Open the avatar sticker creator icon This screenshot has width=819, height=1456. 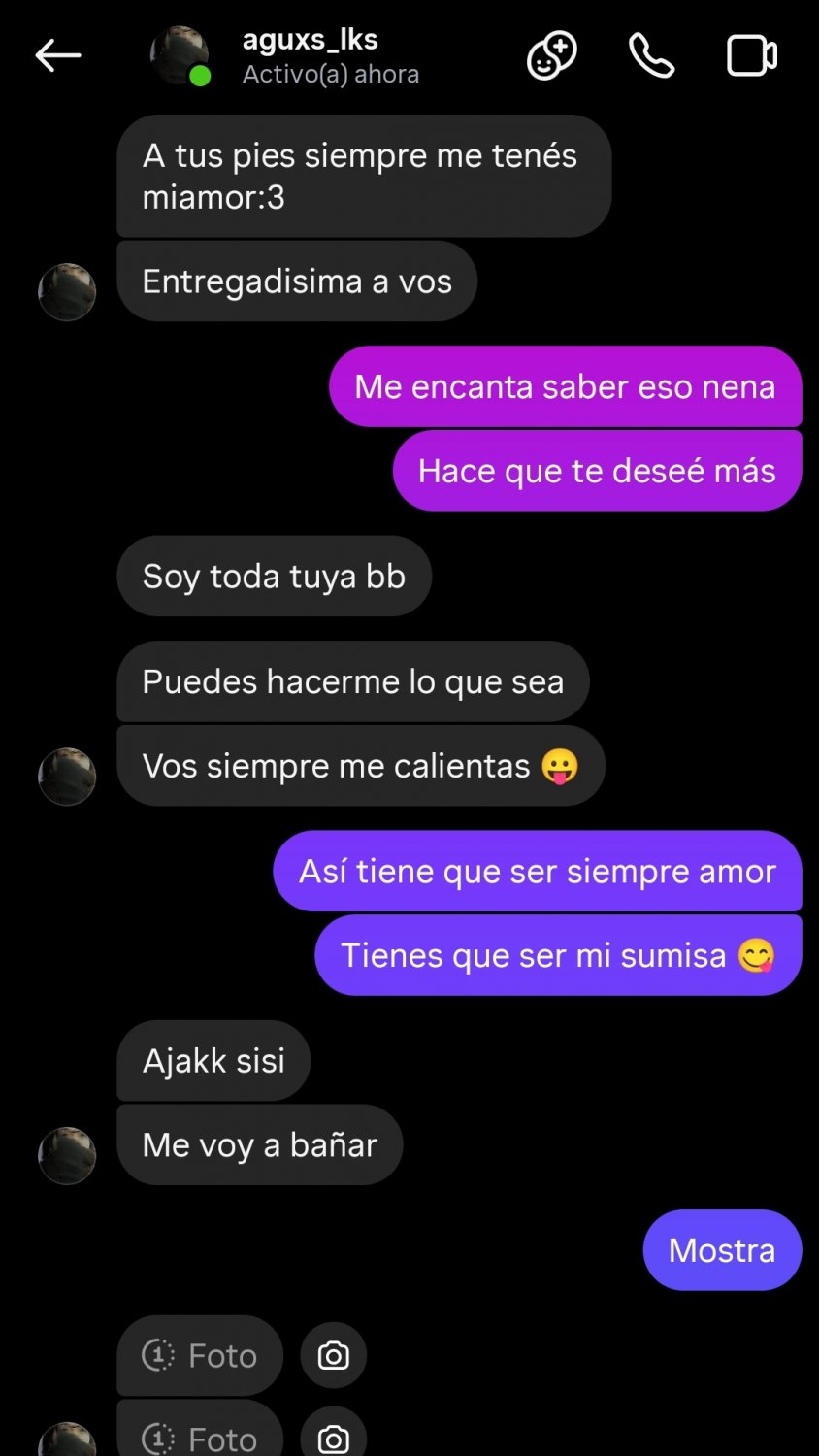point(551,55)
